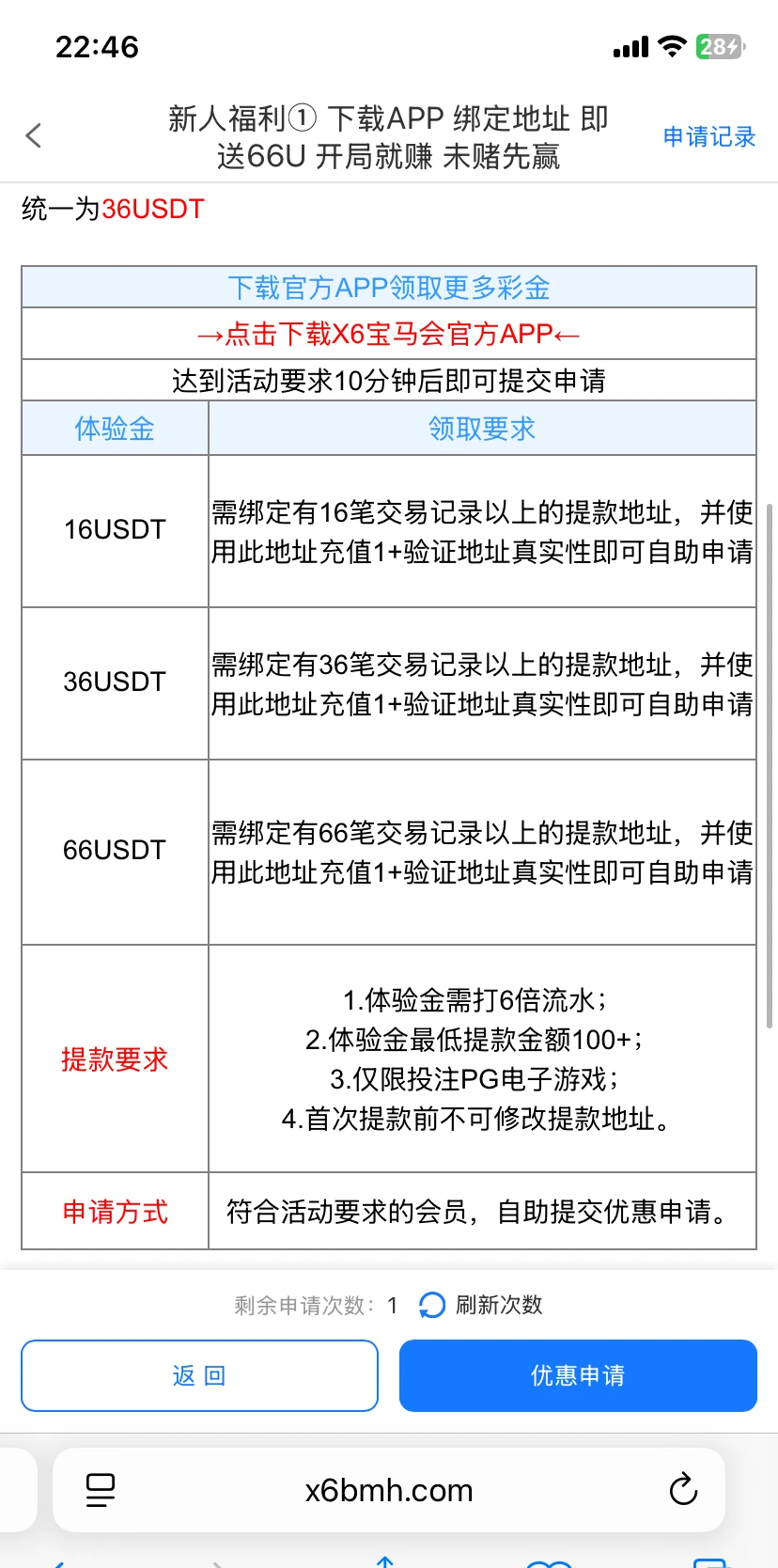778x1568 pixels.
Task: Go back using the header arrow
Action: (34, 136)
